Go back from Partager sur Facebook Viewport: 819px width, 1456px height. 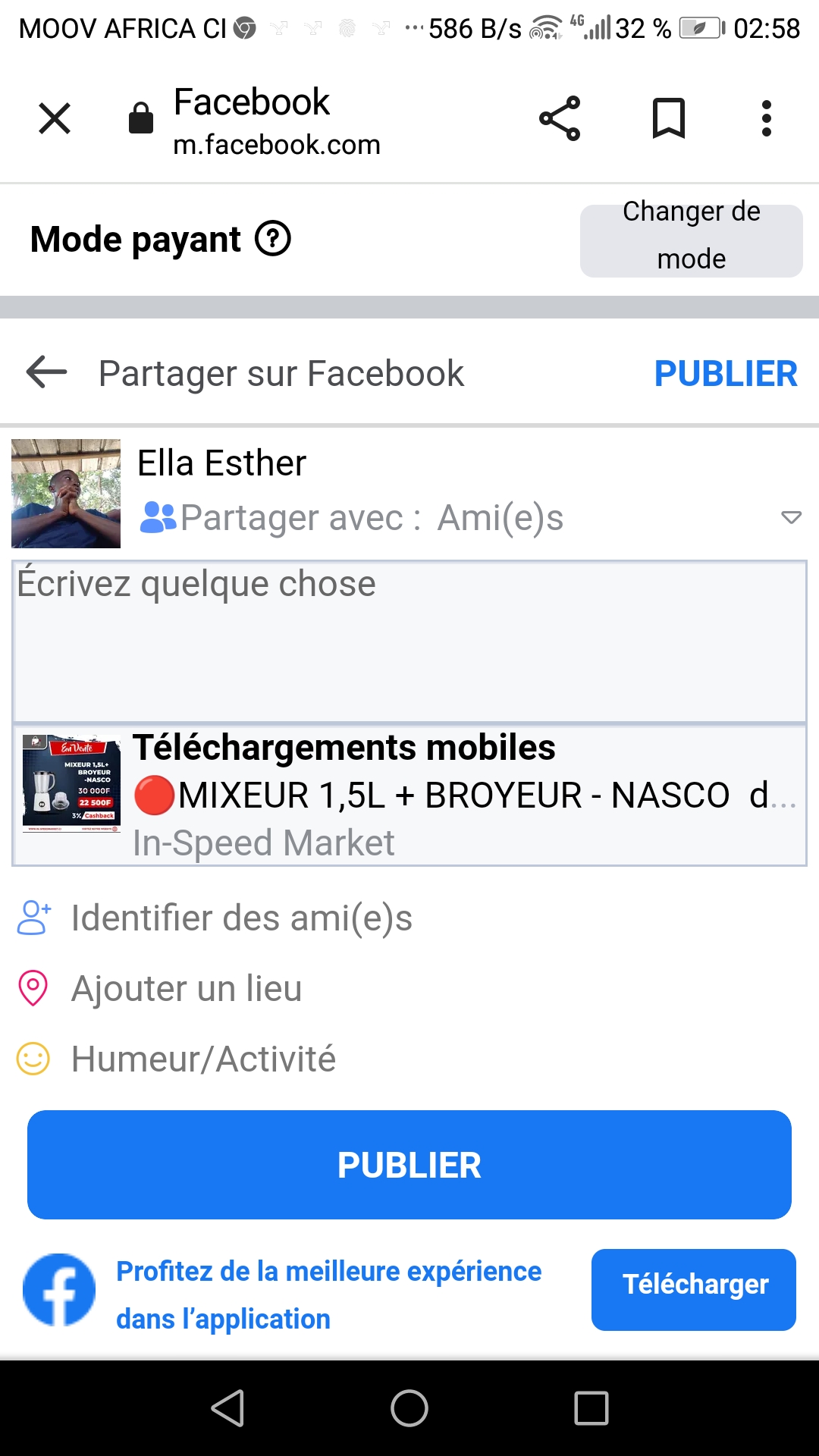point(47,372)
